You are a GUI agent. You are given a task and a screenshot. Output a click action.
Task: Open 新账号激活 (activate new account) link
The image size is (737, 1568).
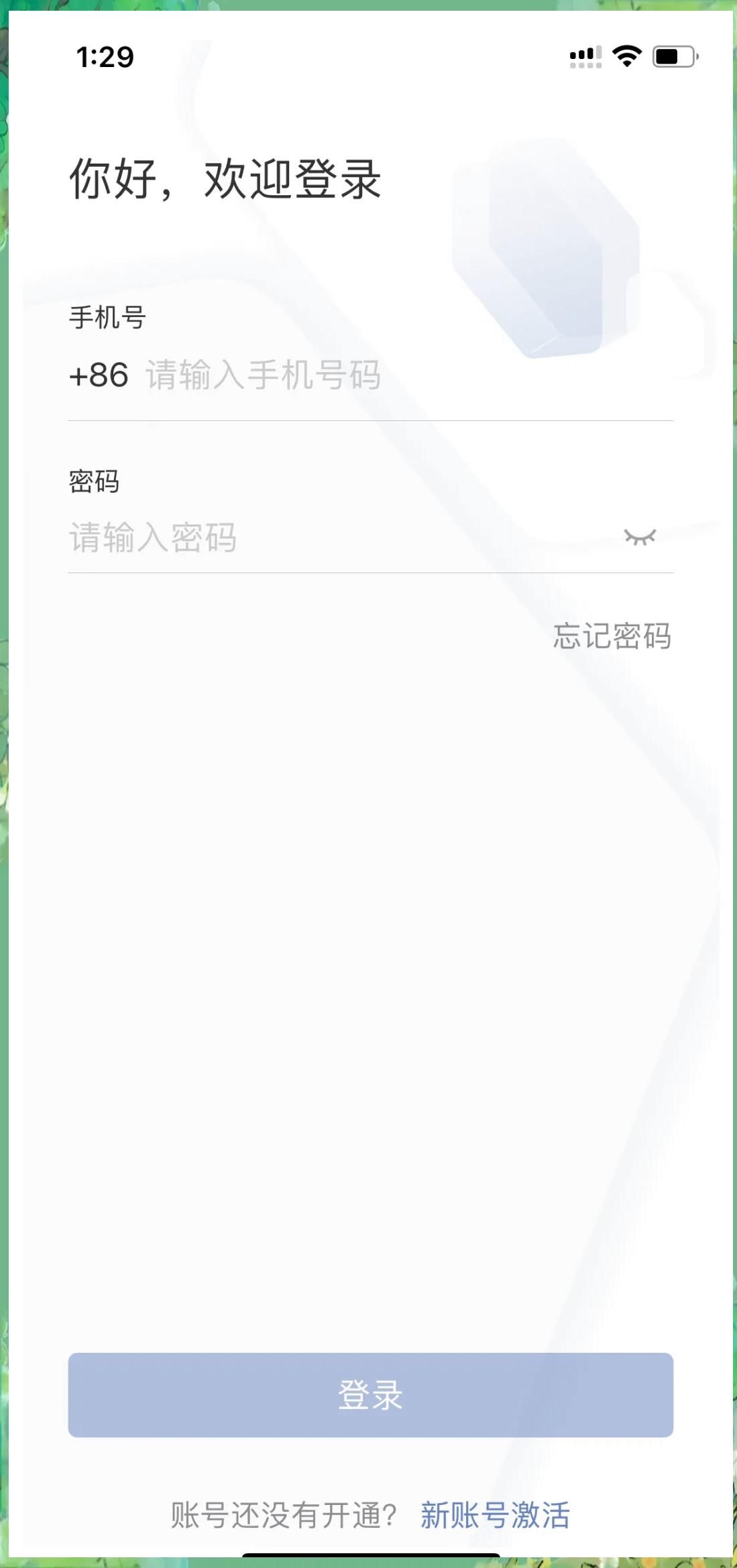point(495,1516)
